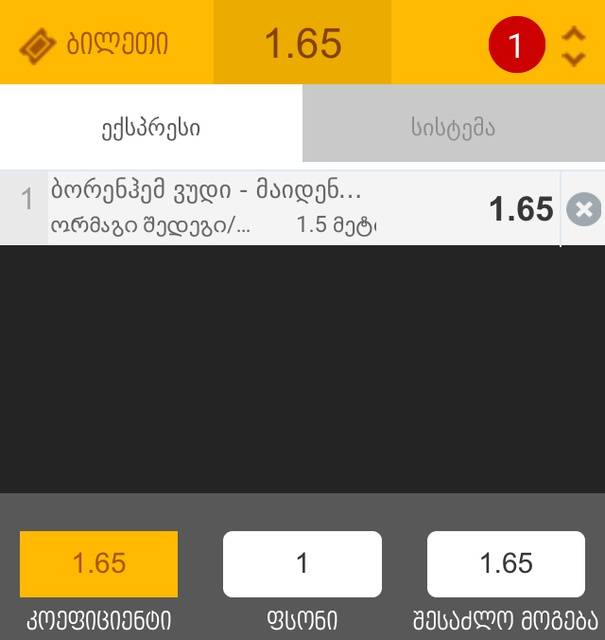
Task: Edit the ფსონი stake field
Action: coord(302,564)
